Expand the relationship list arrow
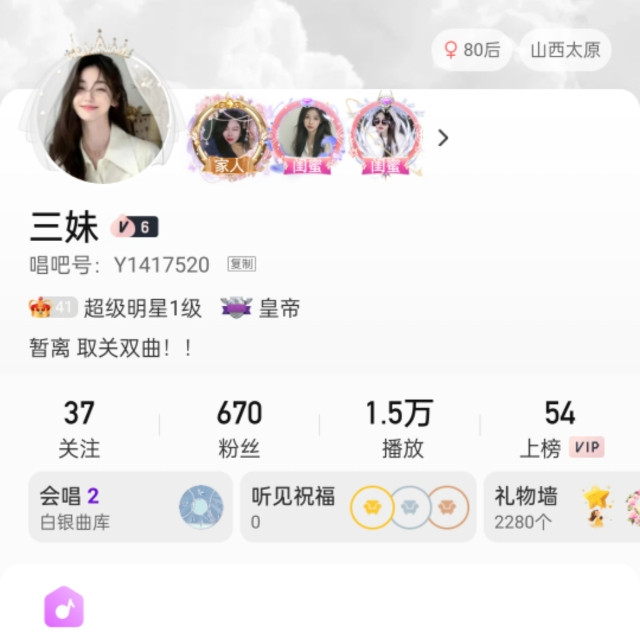Viewport: 640px width, 640px height. click(x=443, y=138)
